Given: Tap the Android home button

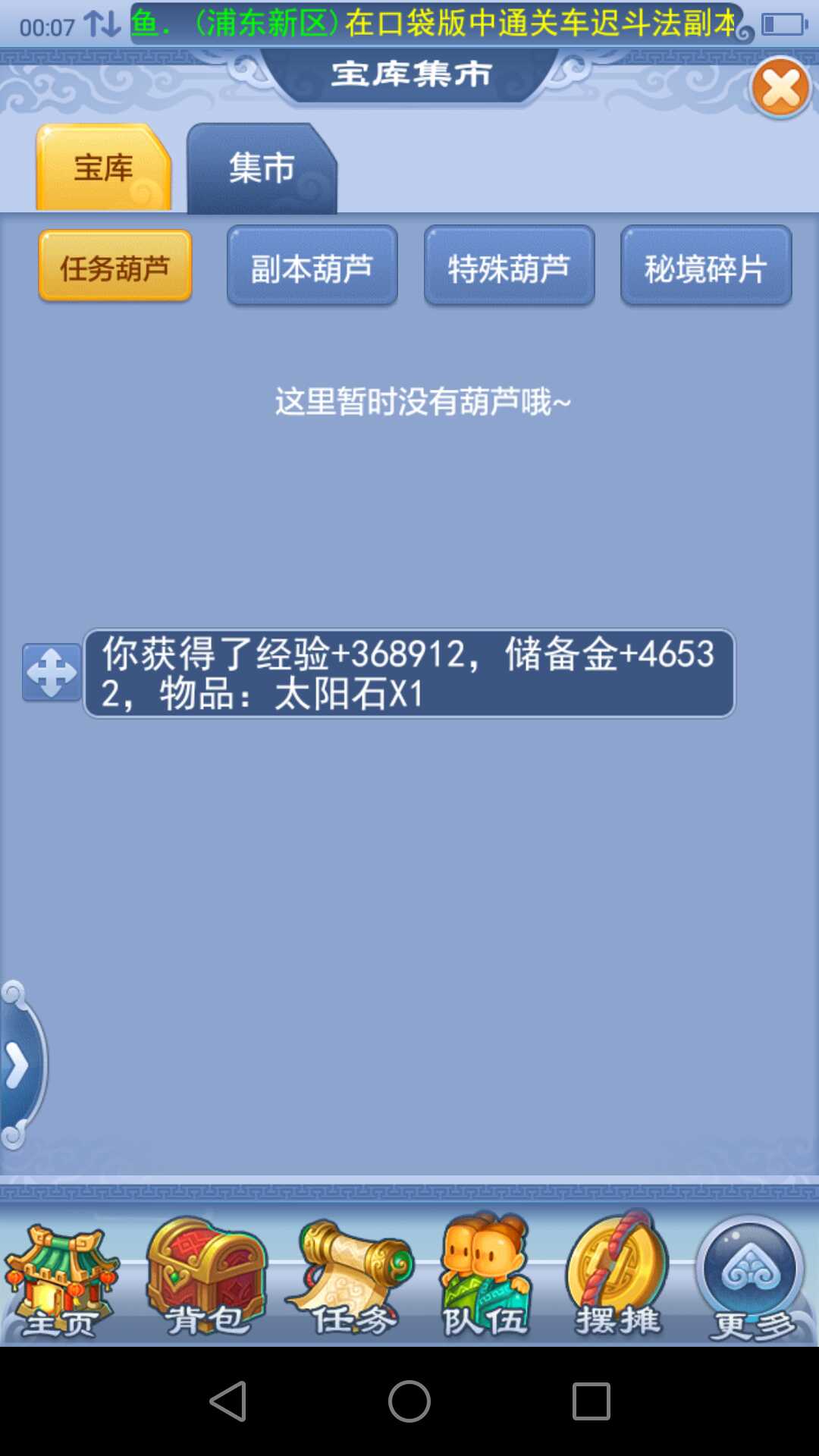Looking at the screenshot, I should (x=409, y=1401).
